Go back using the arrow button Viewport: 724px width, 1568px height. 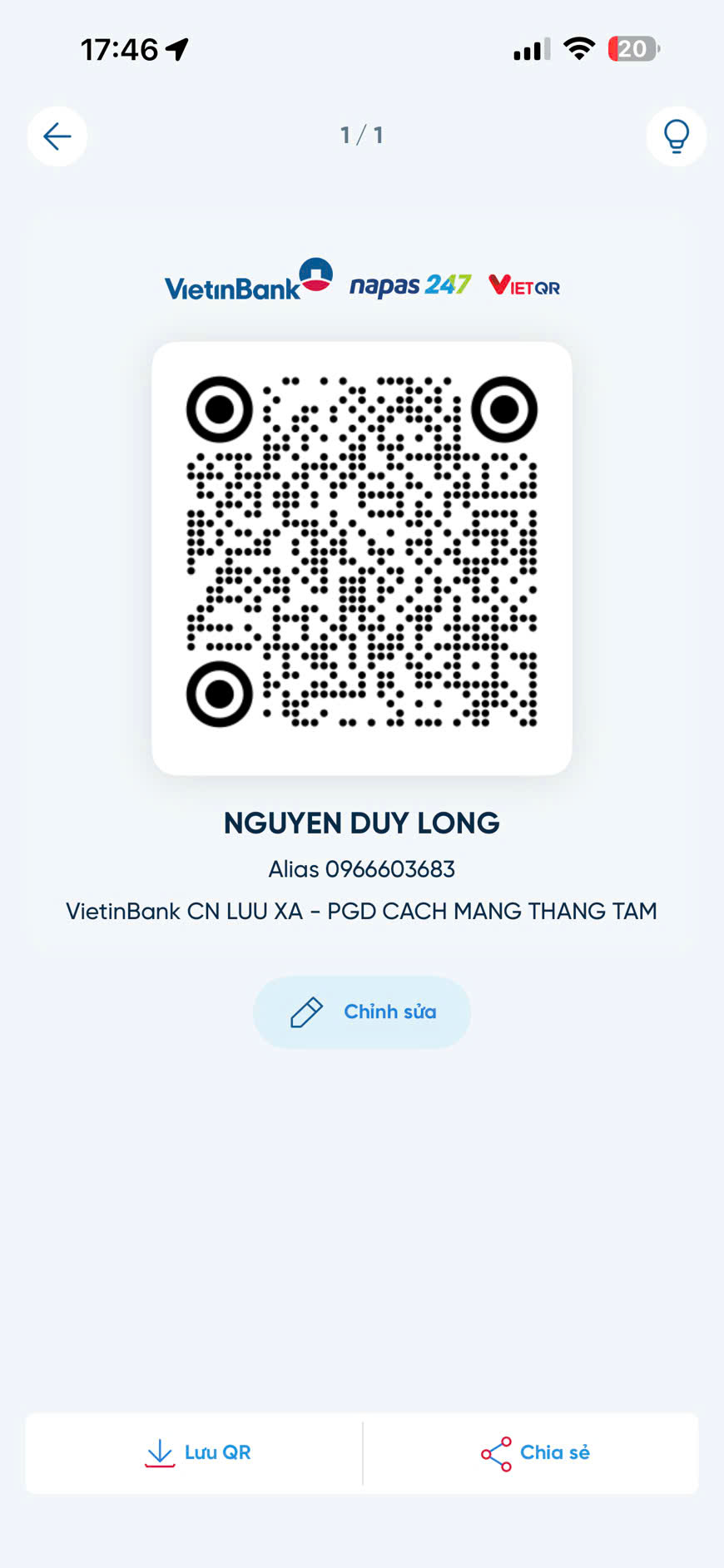(x=57, y=136)
